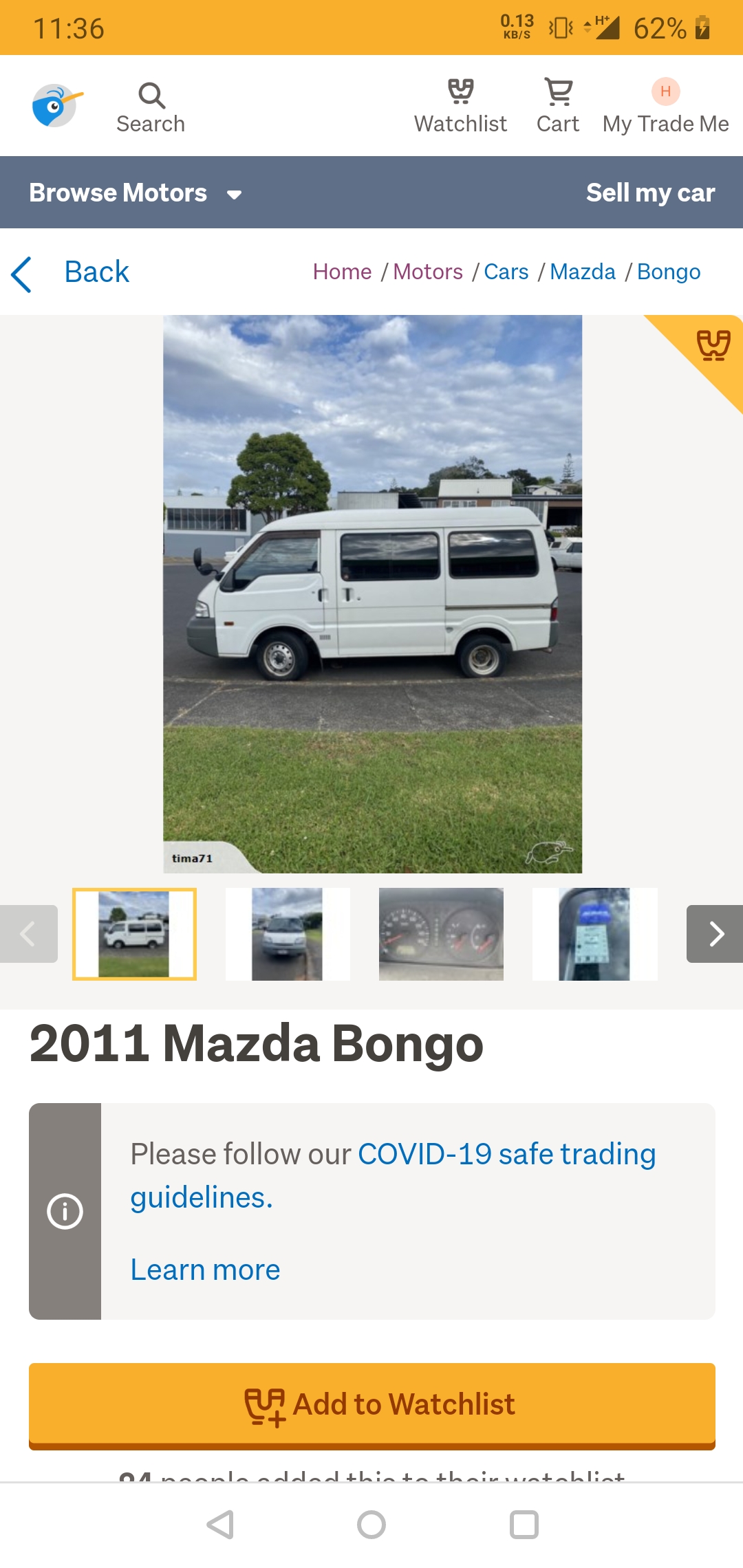Screen dimensions: 743x1568
Task: Open the Trade Me kiwi home logo
Action: point(57,105)
